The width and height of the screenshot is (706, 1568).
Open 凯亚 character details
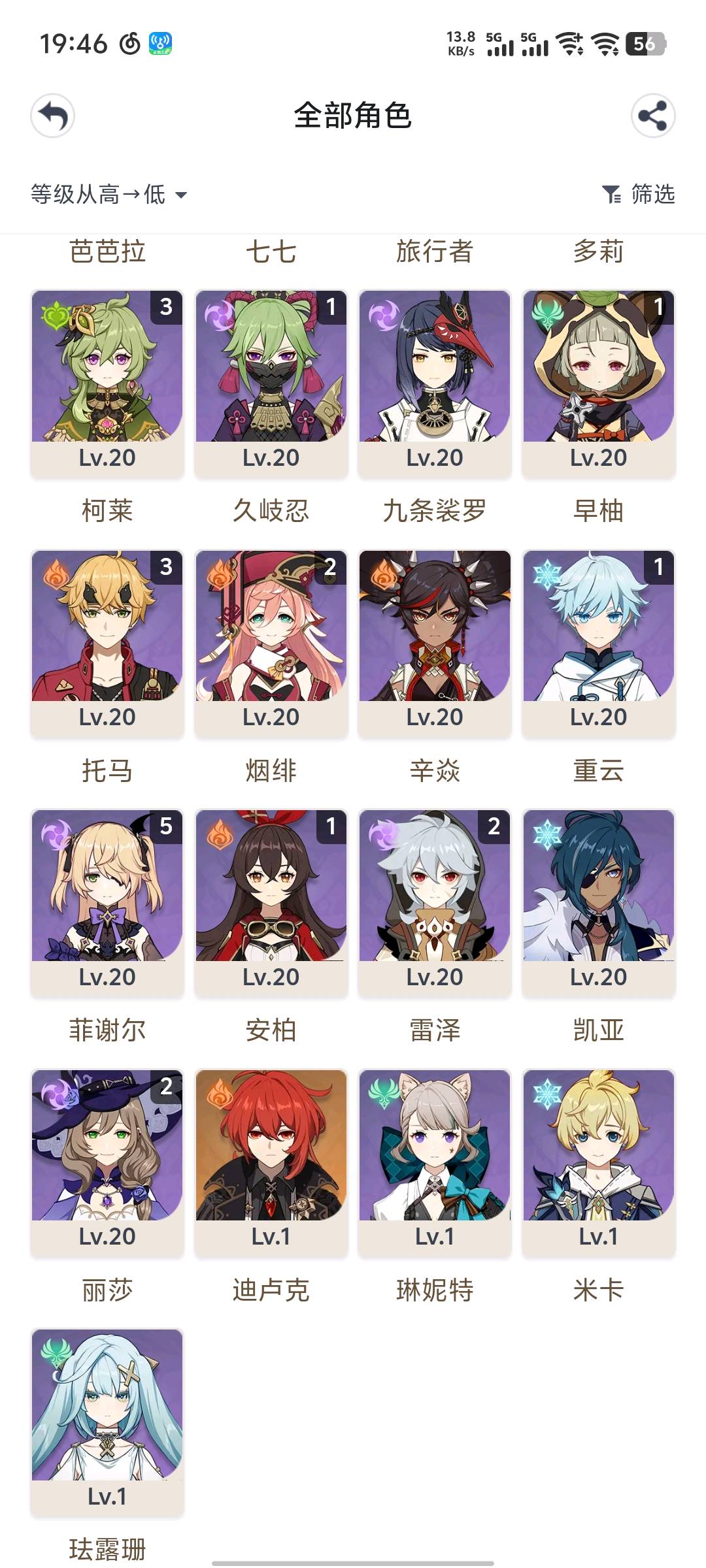(x=598, y=903)
